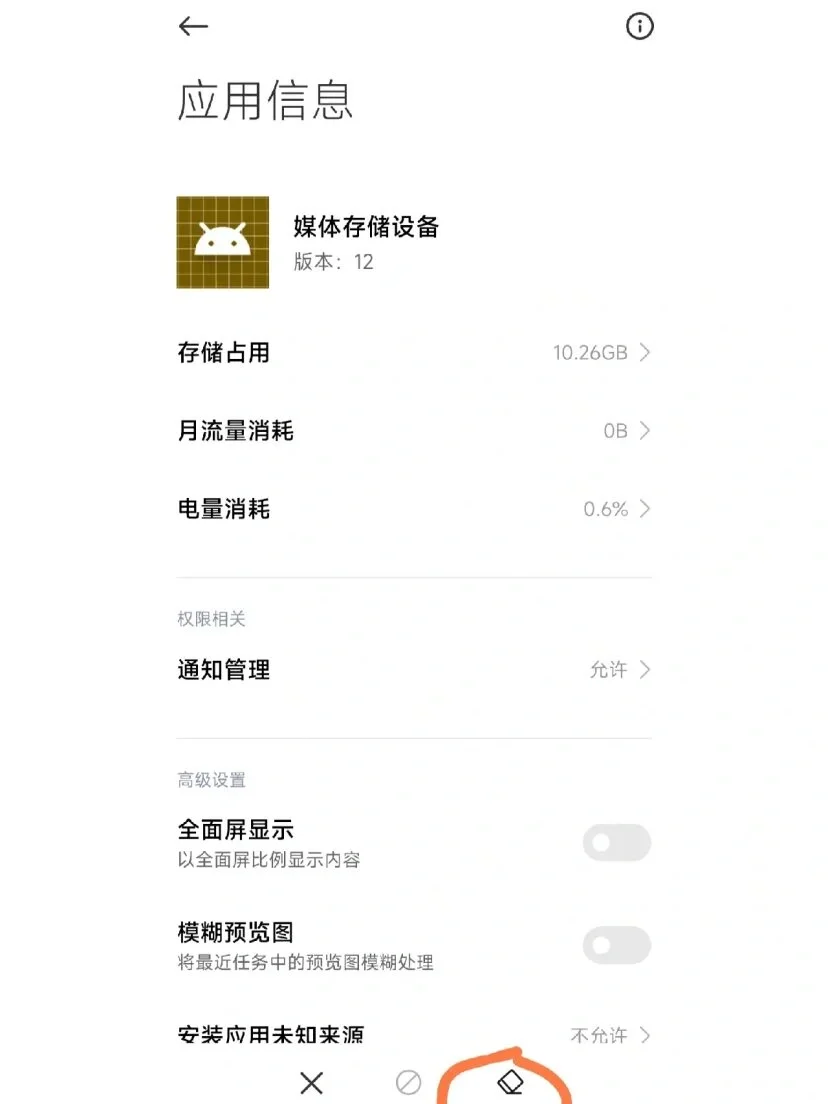Screen dimensions: 828x1104
Task: Expand 月流量消耗 data usage details
Action: click(x=645, y=431)
